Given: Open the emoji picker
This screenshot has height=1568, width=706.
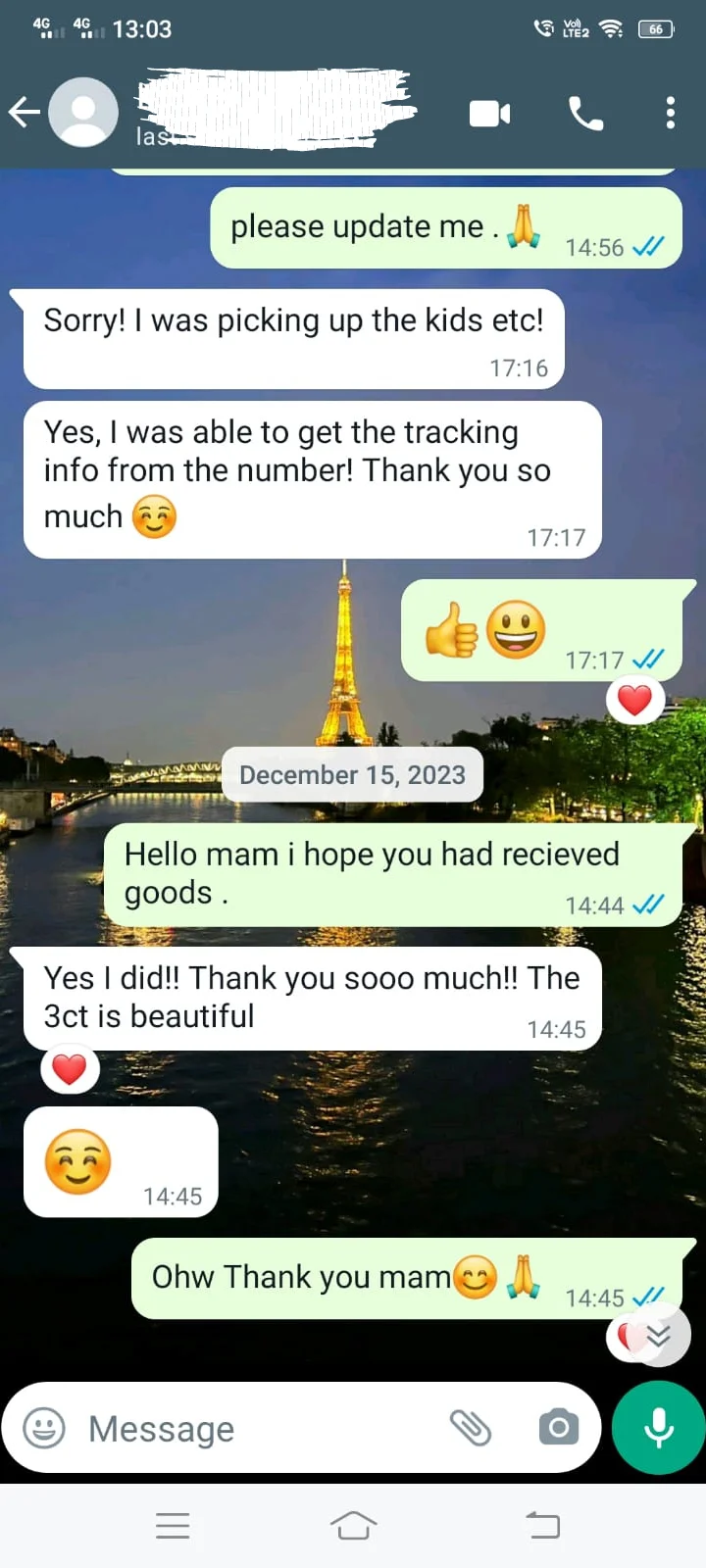Looking at the screenshot, I should [44, 1428].
